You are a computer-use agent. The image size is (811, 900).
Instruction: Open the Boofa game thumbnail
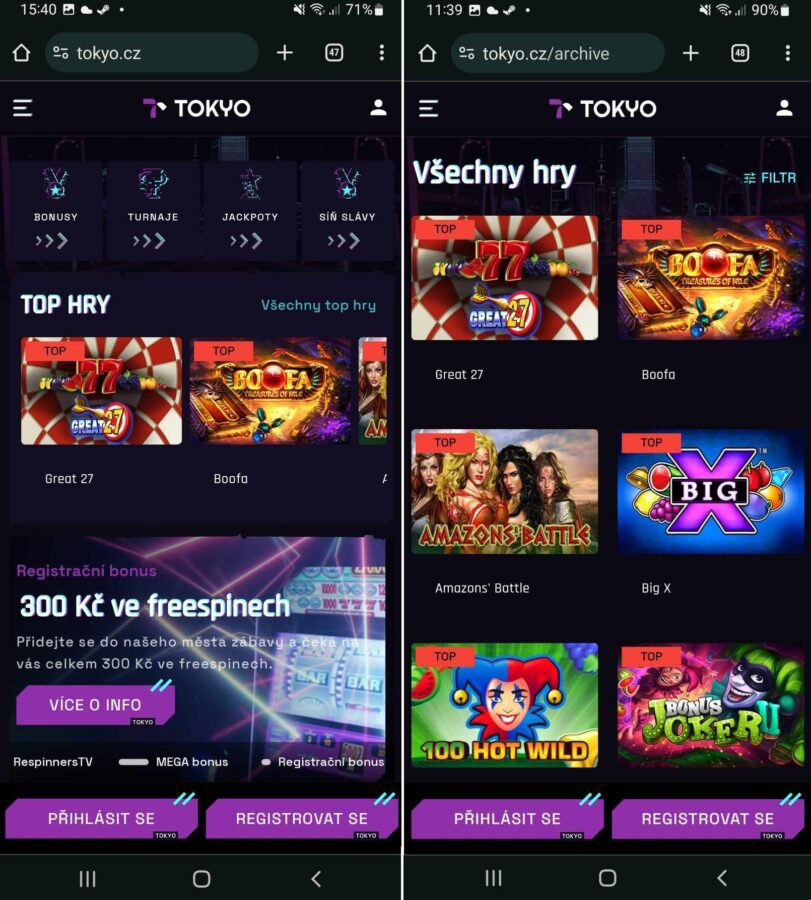710,276
